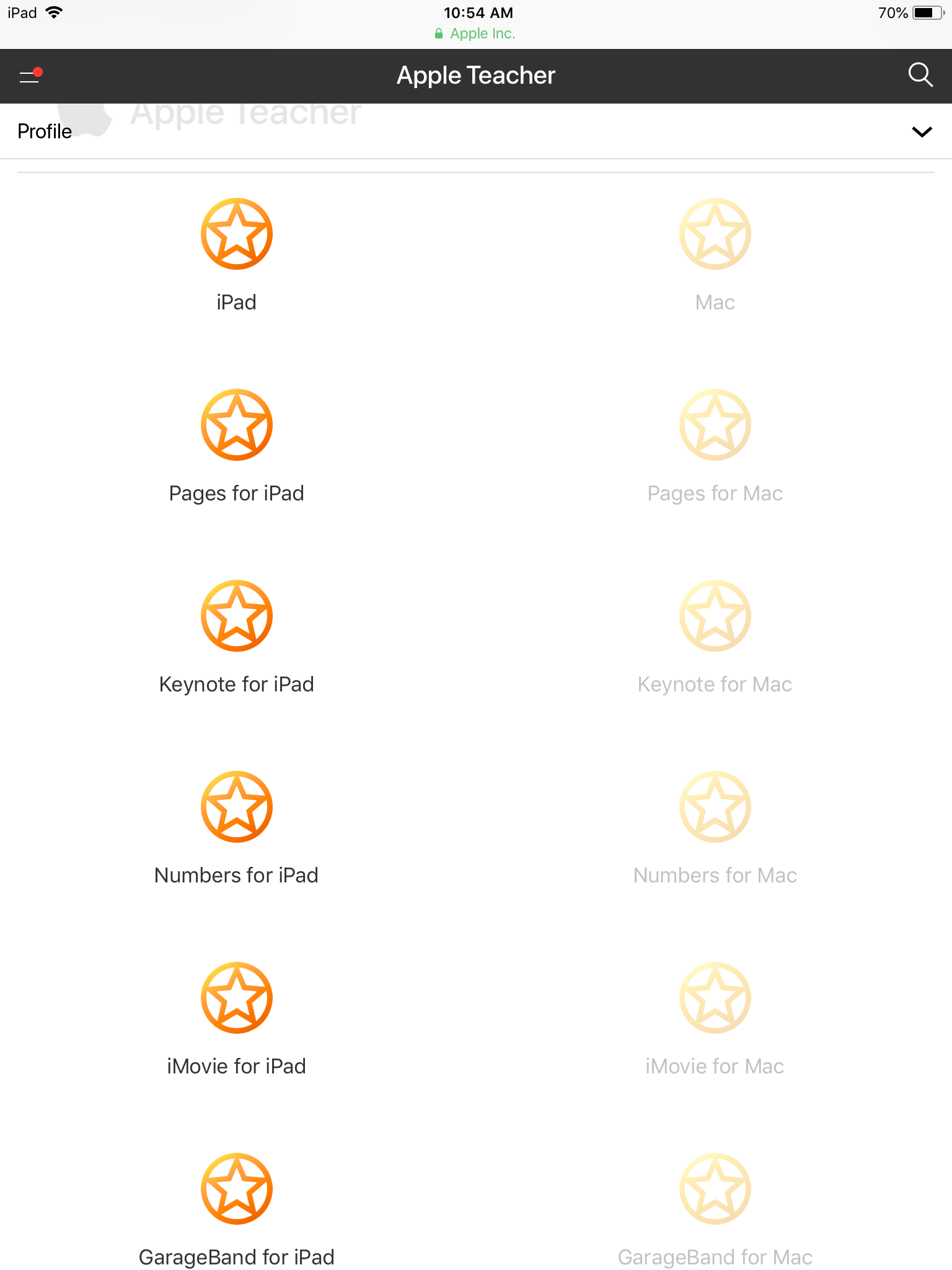
Task: Expand the Profile dropdown
Action: click(x=922, y=131)
